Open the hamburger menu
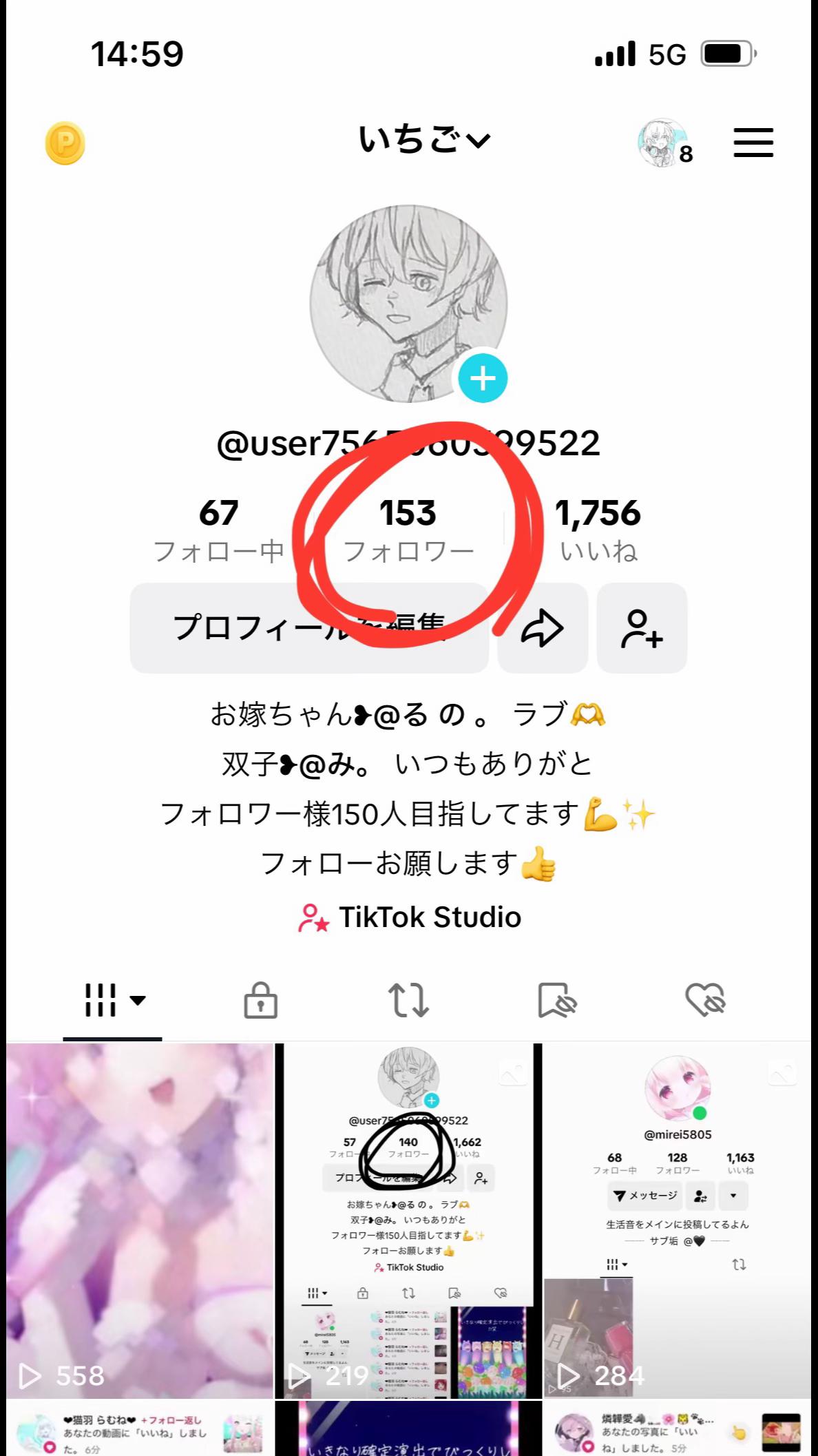The width and height of the screenshot is (818, 1456). tap(753, 143)
